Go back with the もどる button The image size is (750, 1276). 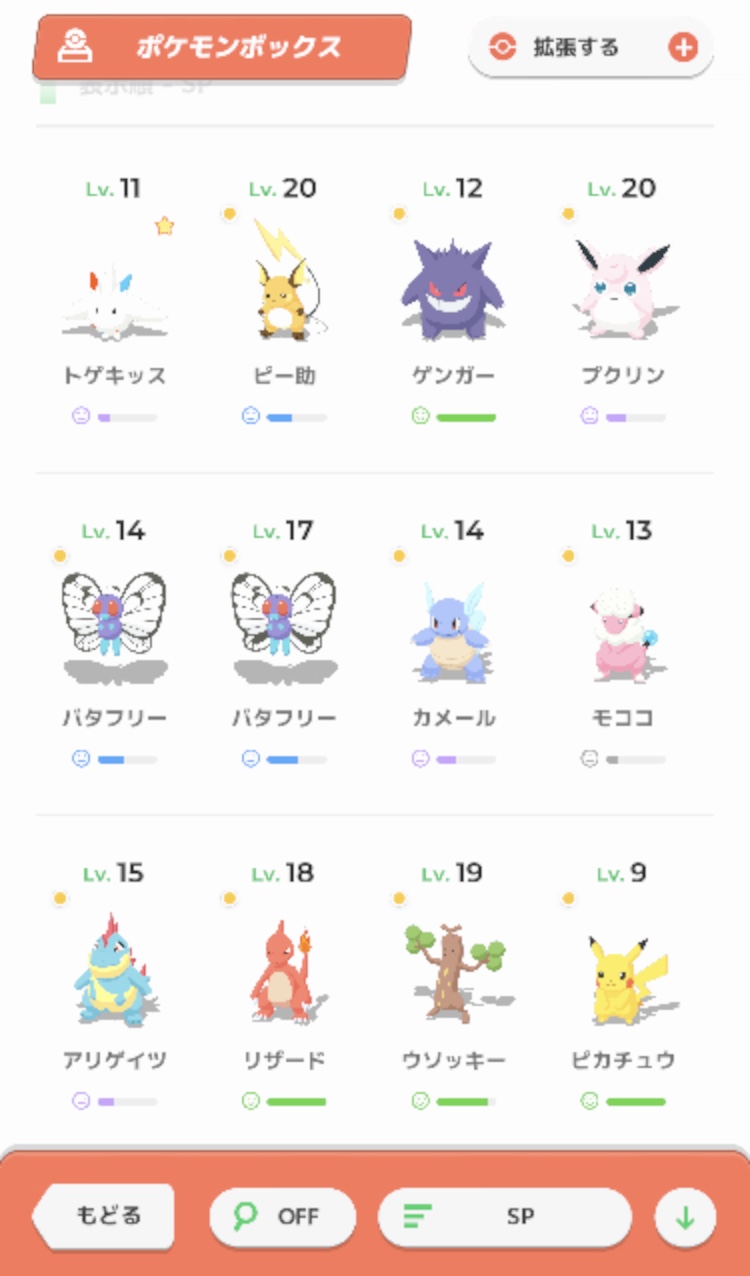104,1217
